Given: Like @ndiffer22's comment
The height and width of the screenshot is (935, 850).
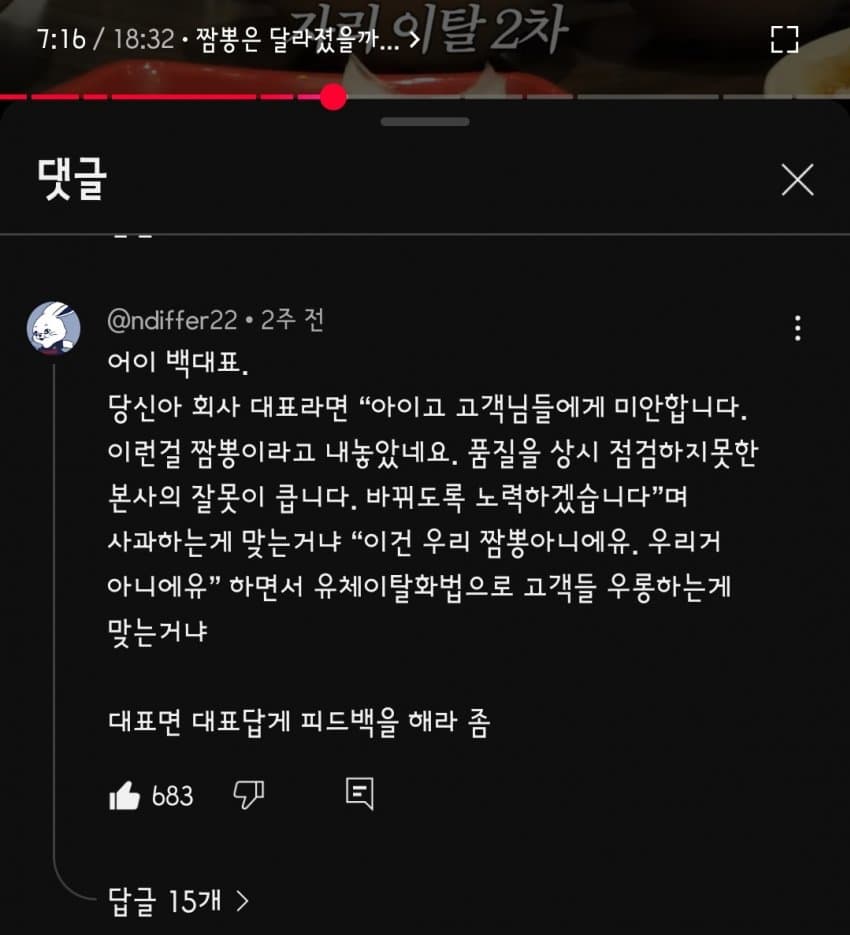Looking at the screenshot, I should click(125, 796).
